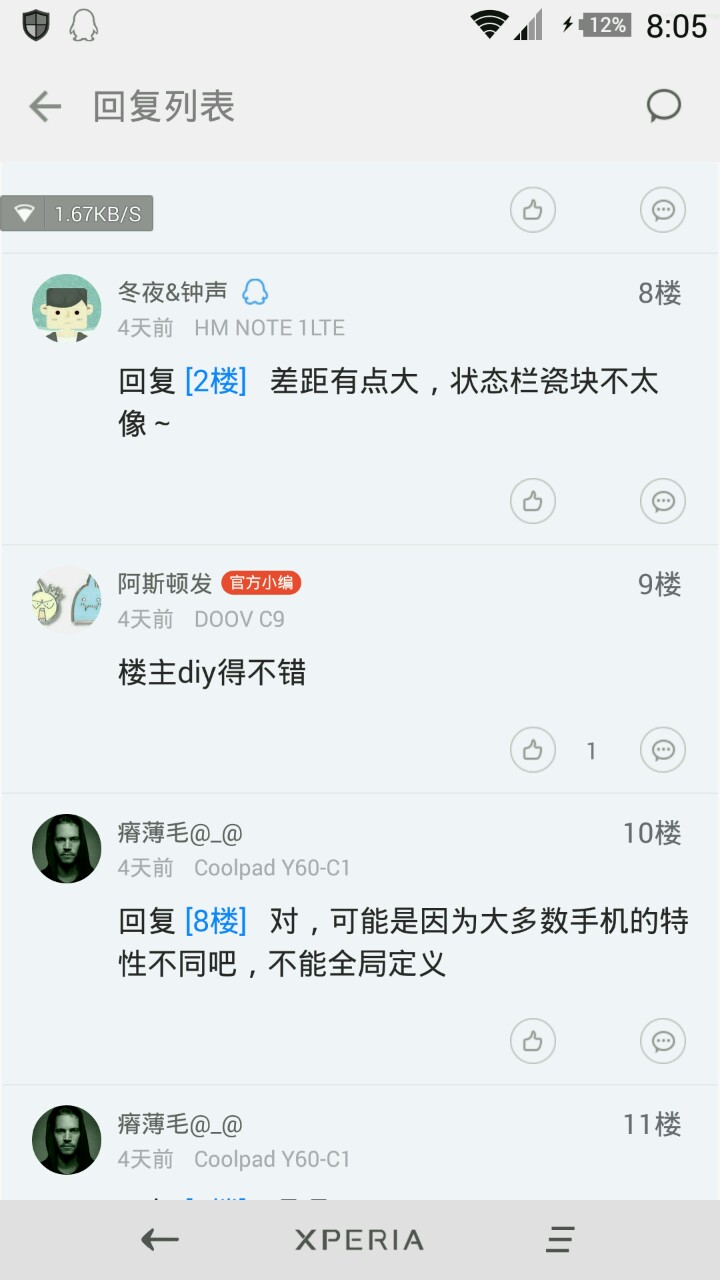View 冬夜&钟声's profile avatar

click(67, 308)
